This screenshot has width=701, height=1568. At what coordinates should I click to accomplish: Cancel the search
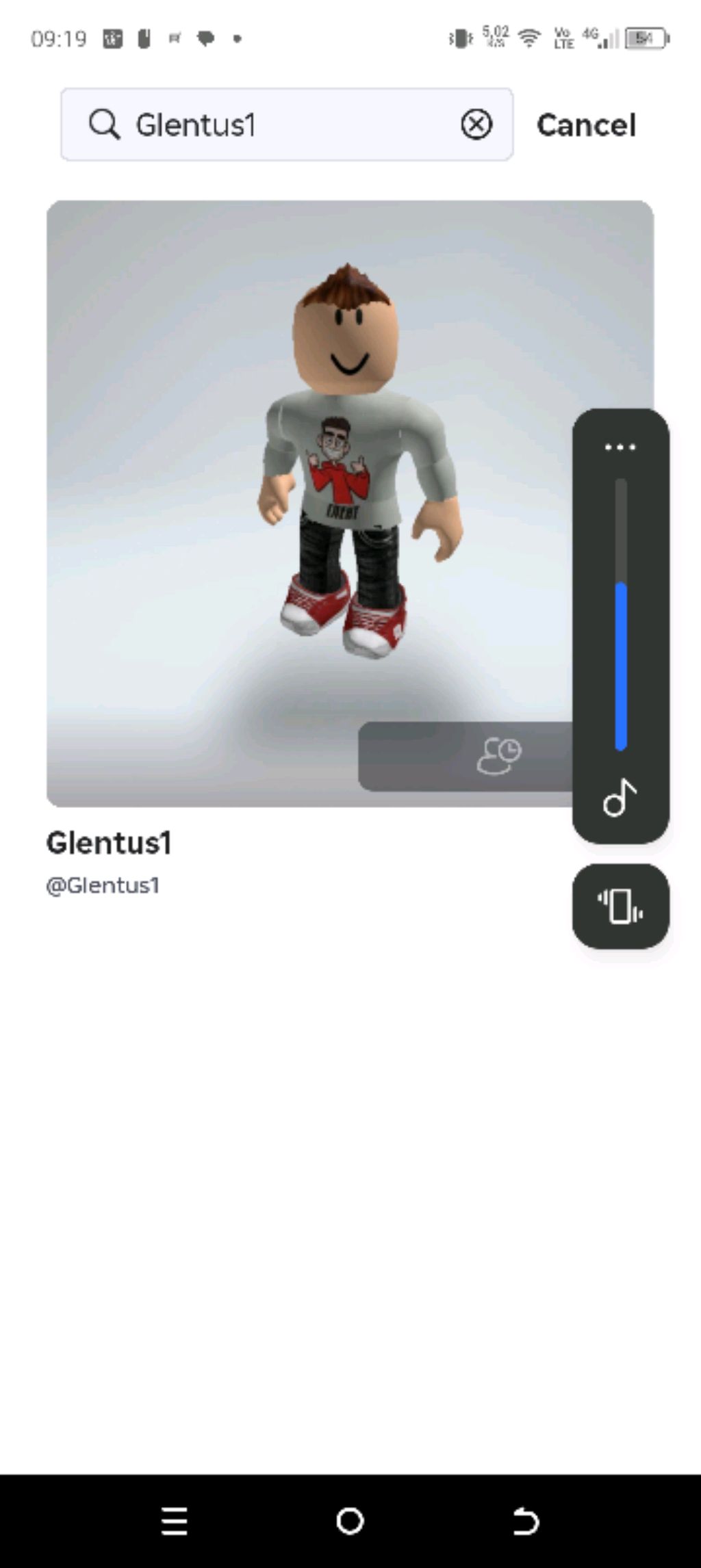586,125
